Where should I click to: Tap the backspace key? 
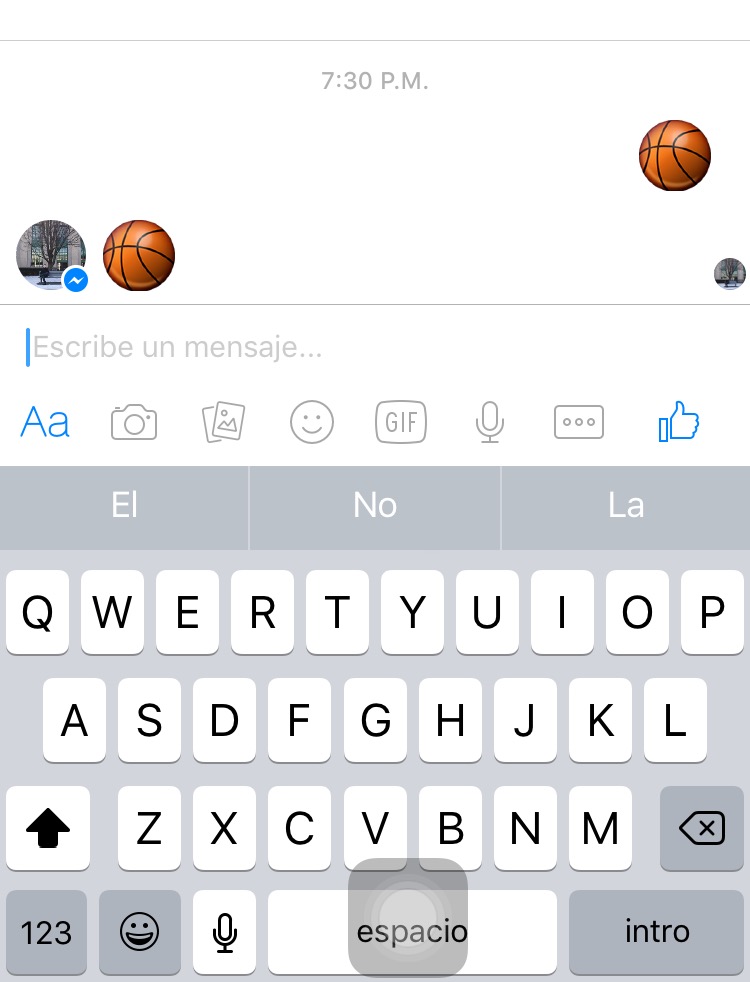[701, 828]
